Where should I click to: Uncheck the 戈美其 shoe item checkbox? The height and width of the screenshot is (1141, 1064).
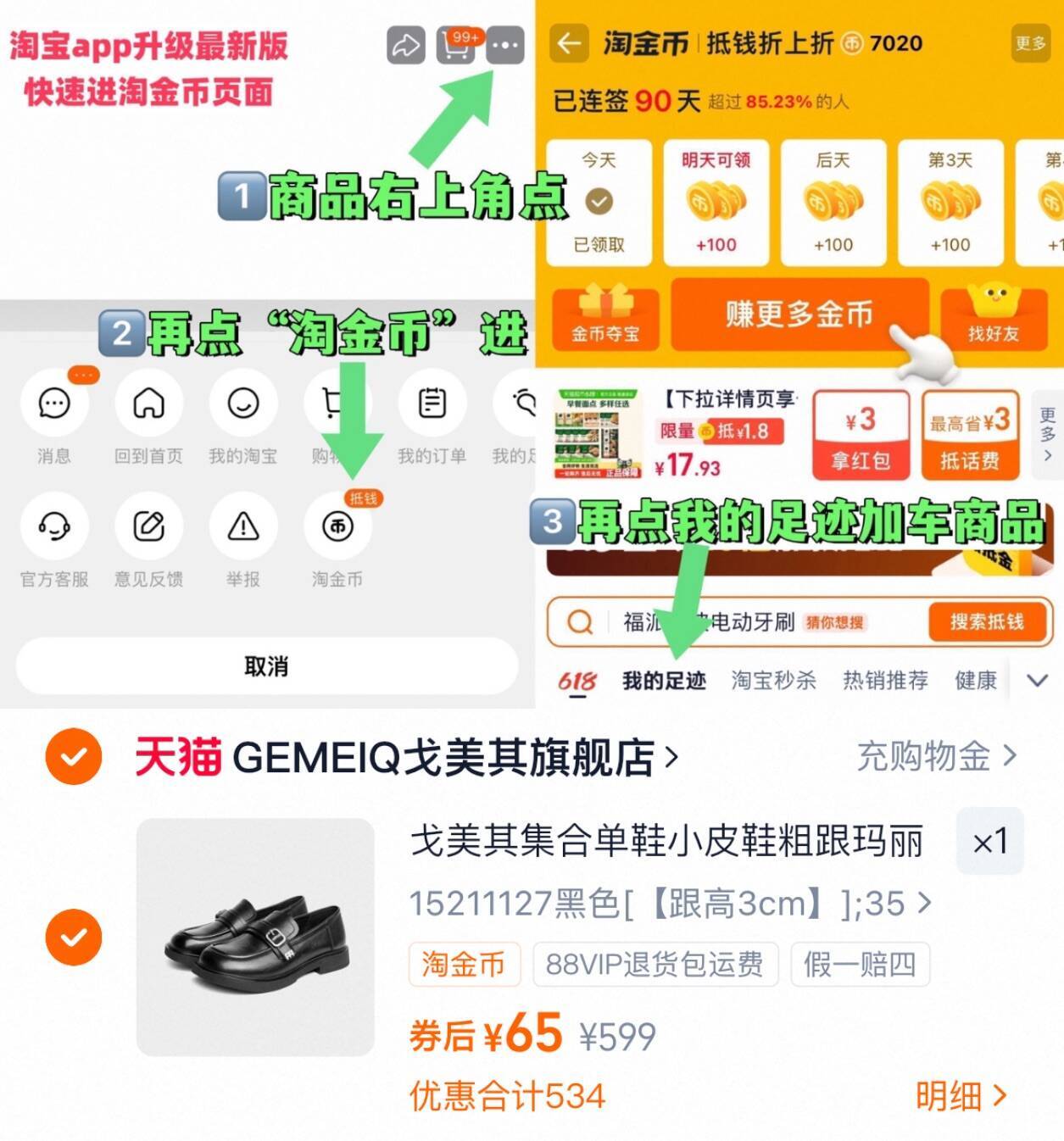75,938
